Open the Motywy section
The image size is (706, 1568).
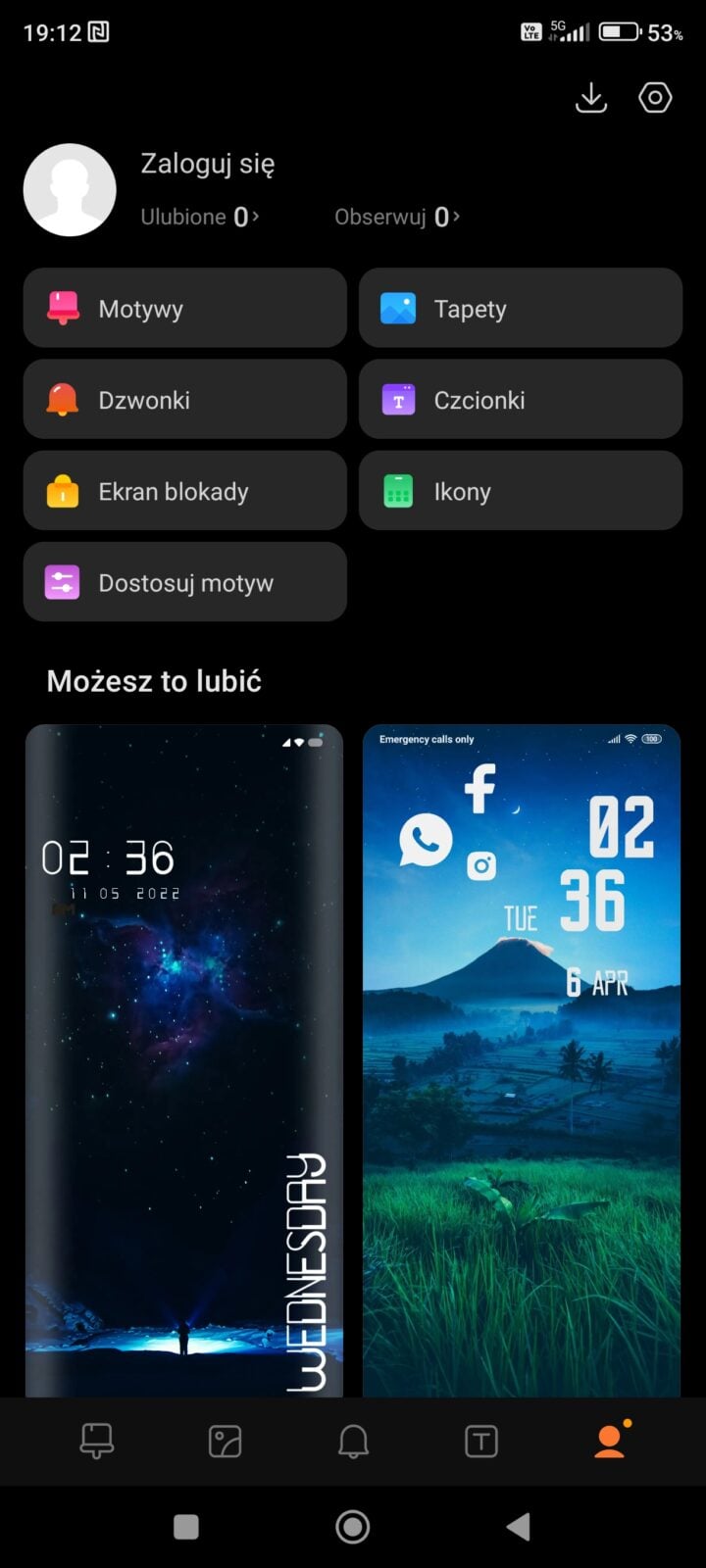(x=185, y=309)
